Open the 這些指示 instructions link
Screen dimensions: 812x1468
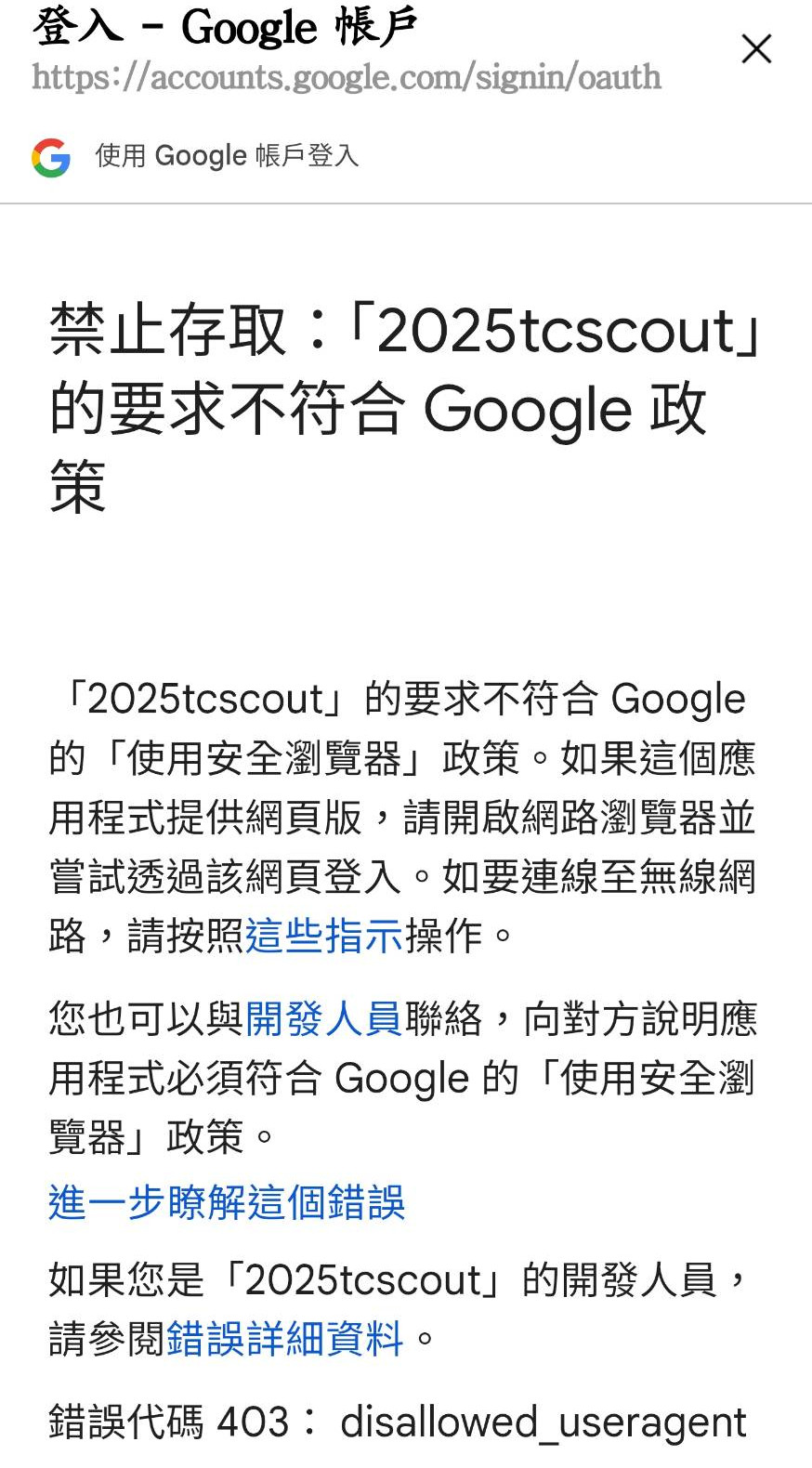pos(324,936)
